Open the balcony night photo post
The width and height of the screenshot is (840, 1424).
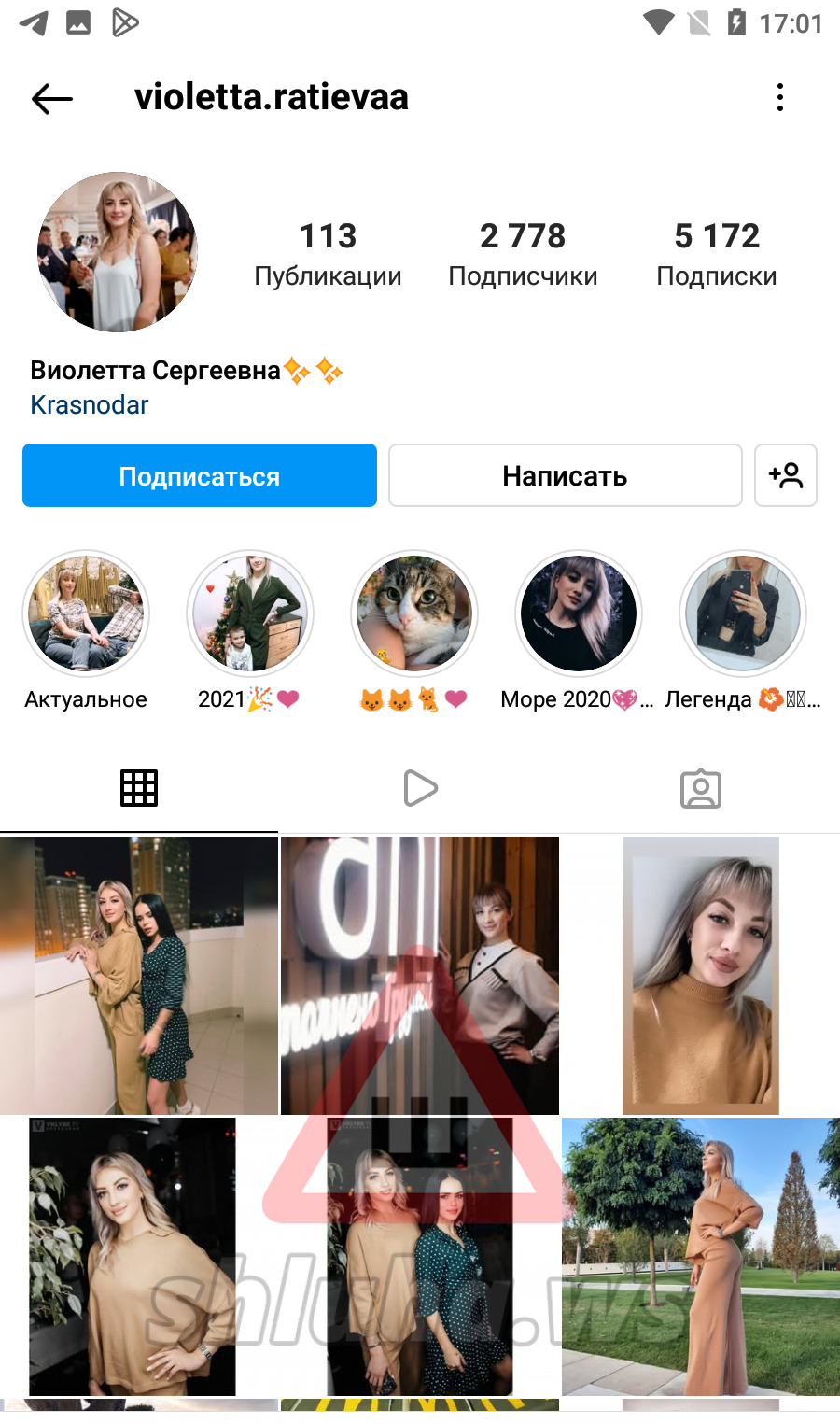coord(139,975)
